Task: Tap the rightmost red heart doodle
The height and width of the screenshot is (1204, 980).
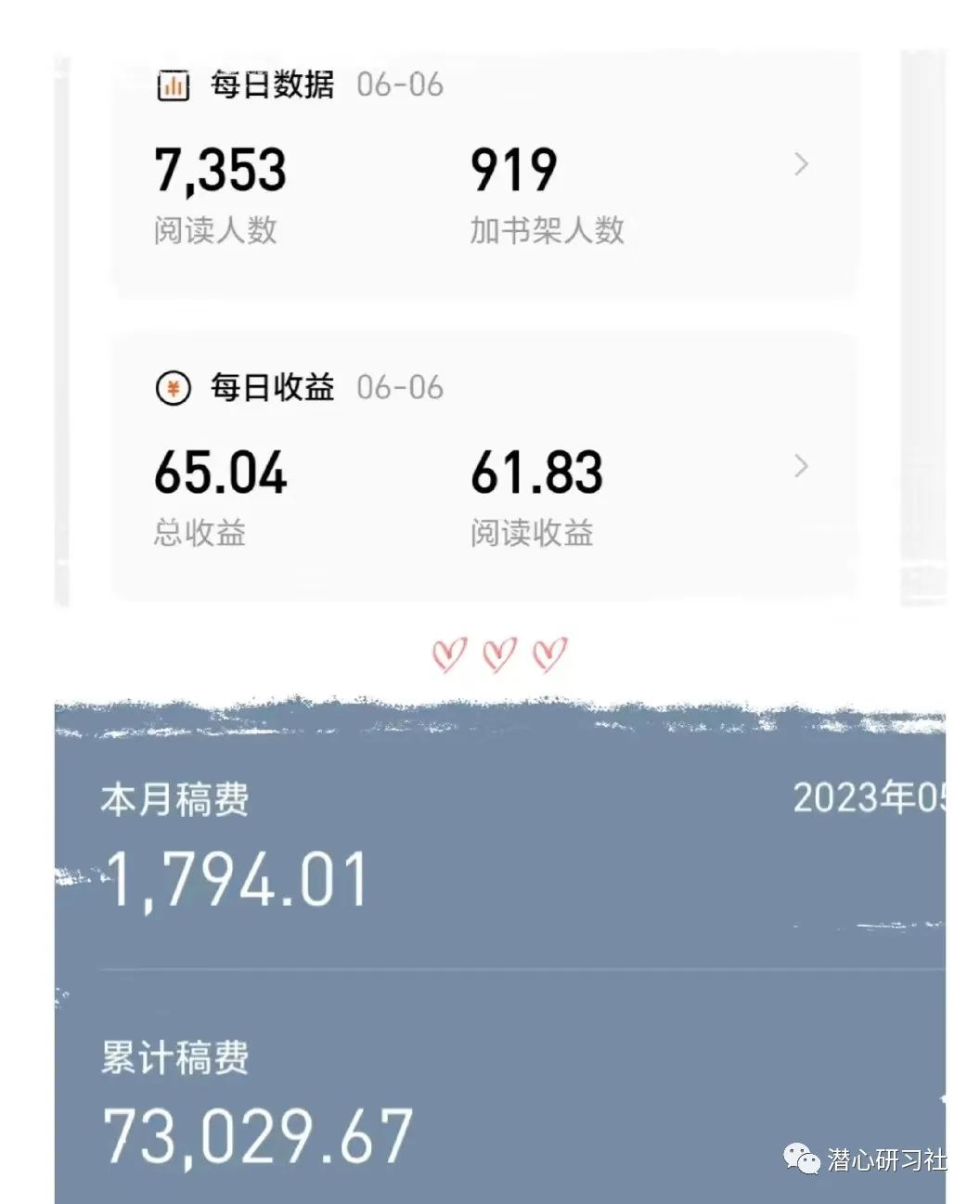Action: click(x=549, y=654)
